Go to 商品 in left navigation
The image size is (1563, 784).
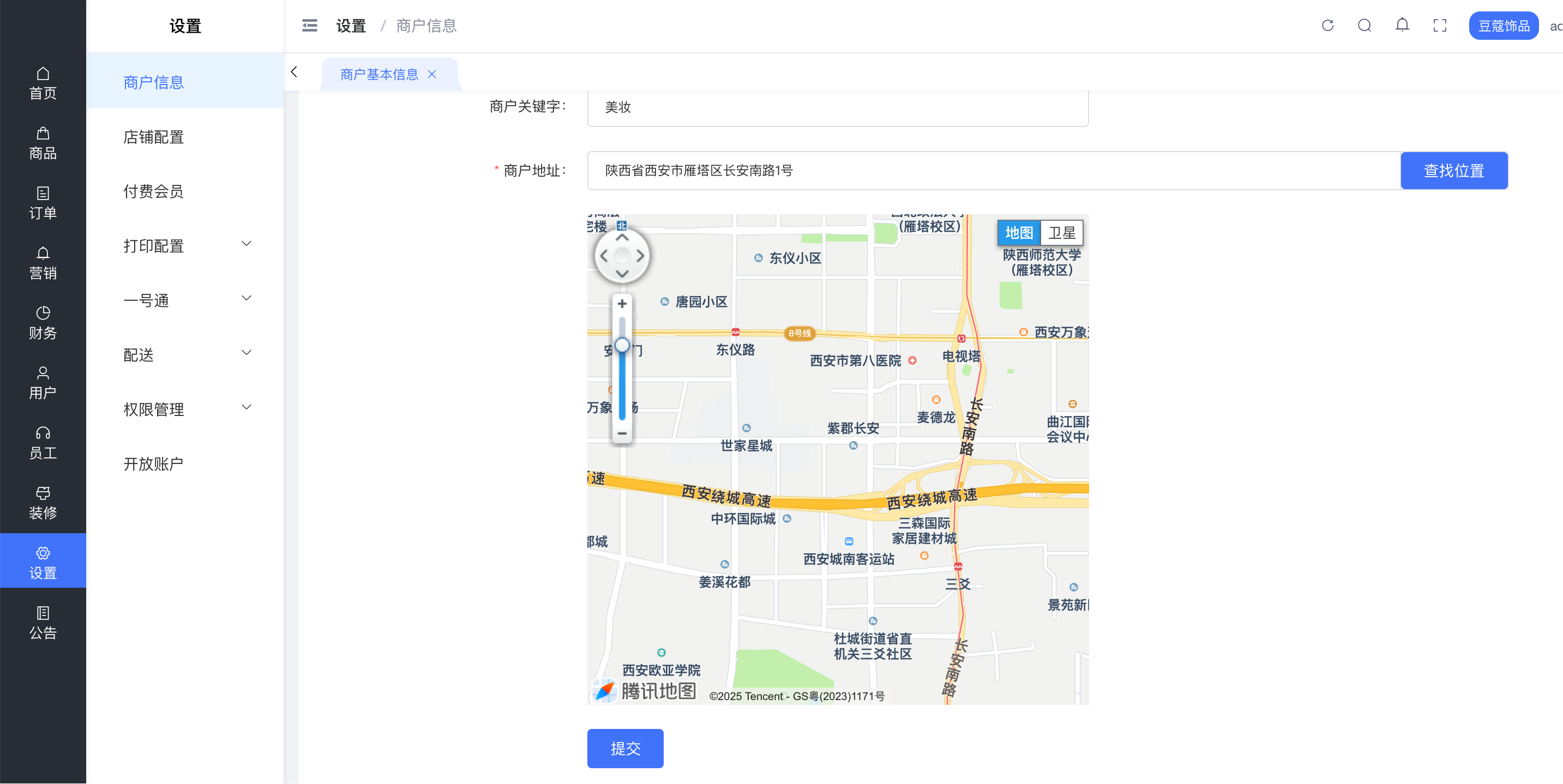point(43,143)
